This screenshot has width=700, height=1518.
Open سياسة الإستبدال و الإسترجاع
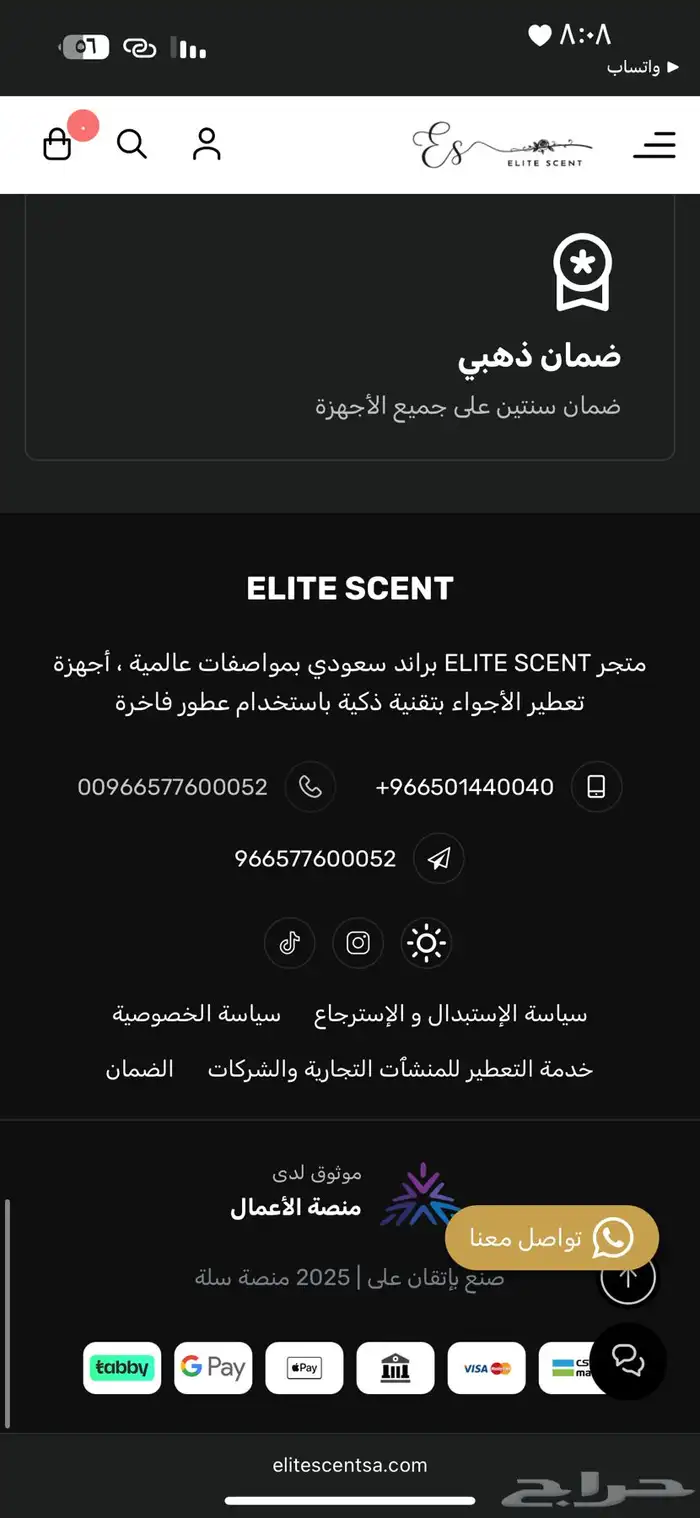coord(451,1014)
